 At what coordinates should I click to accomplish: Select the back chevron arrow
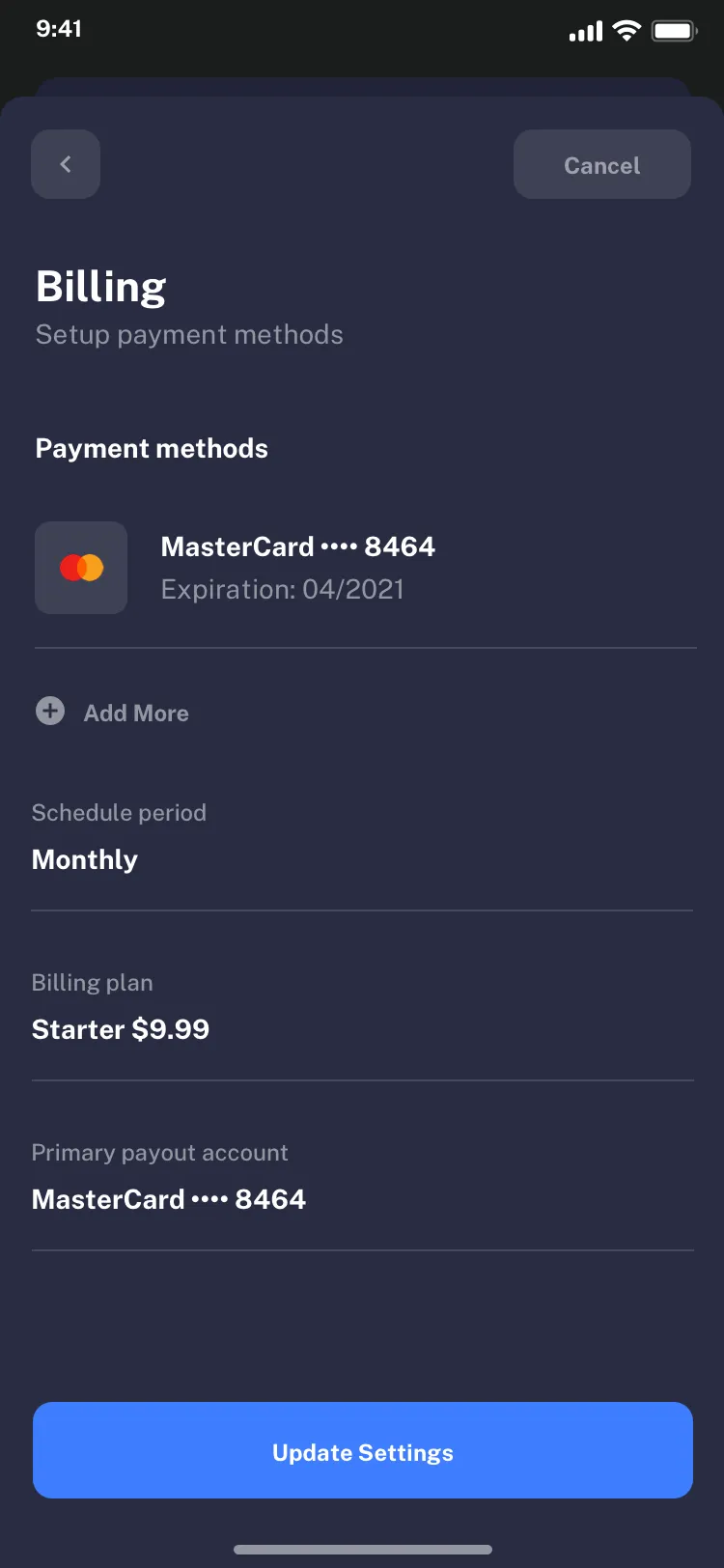tap(65, 164)
